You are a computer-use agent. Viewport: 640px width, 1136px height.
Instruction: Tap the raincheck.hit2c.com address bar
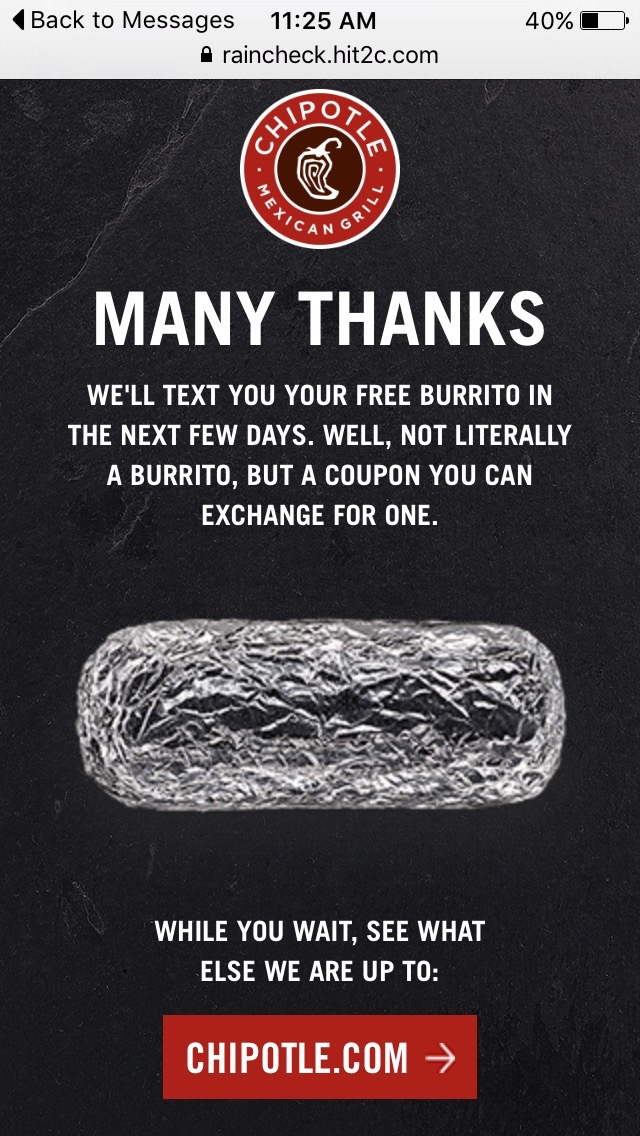tap(320, 55)
